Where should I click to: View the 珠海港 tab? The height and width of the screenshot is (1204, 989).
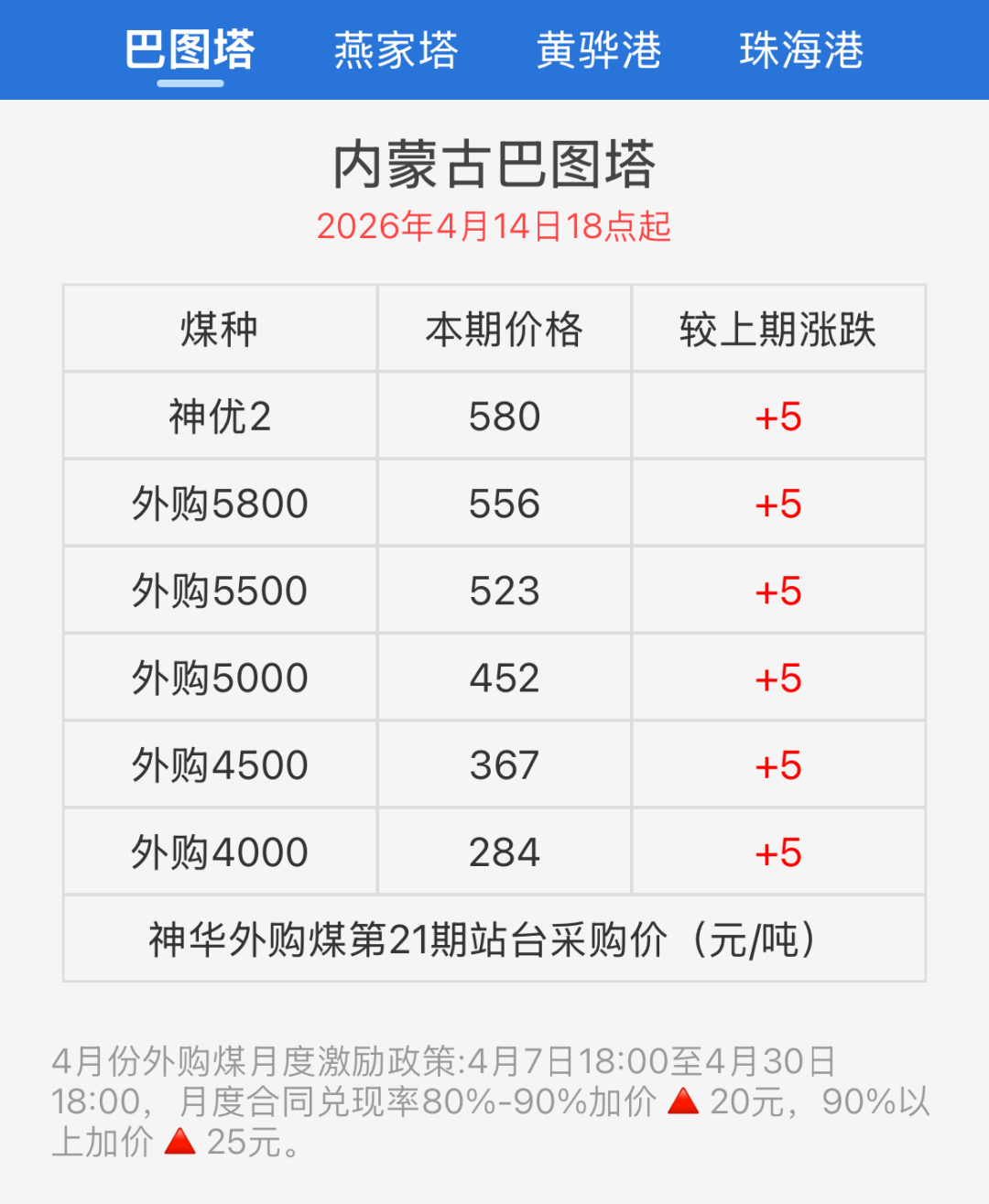pyautogui.click(x=801, y=50)
